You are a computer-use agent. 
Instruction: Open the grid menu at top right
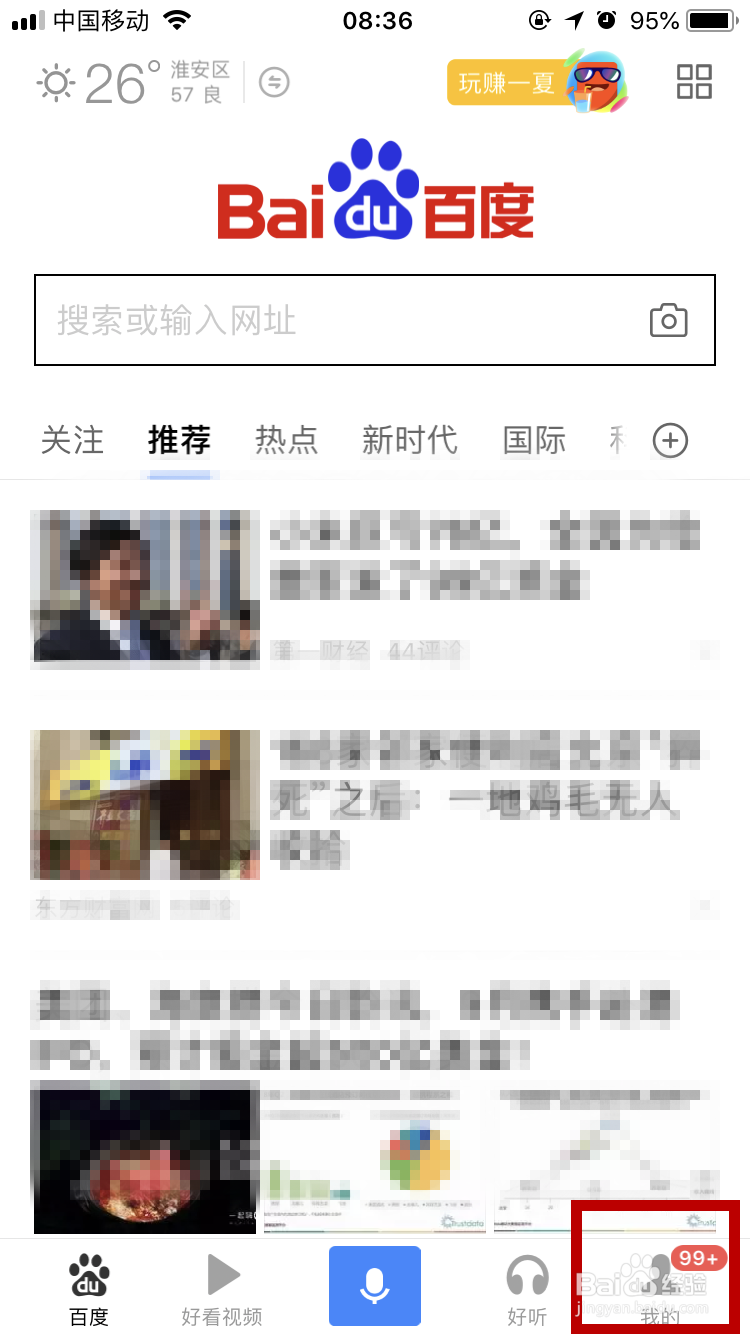694,83
